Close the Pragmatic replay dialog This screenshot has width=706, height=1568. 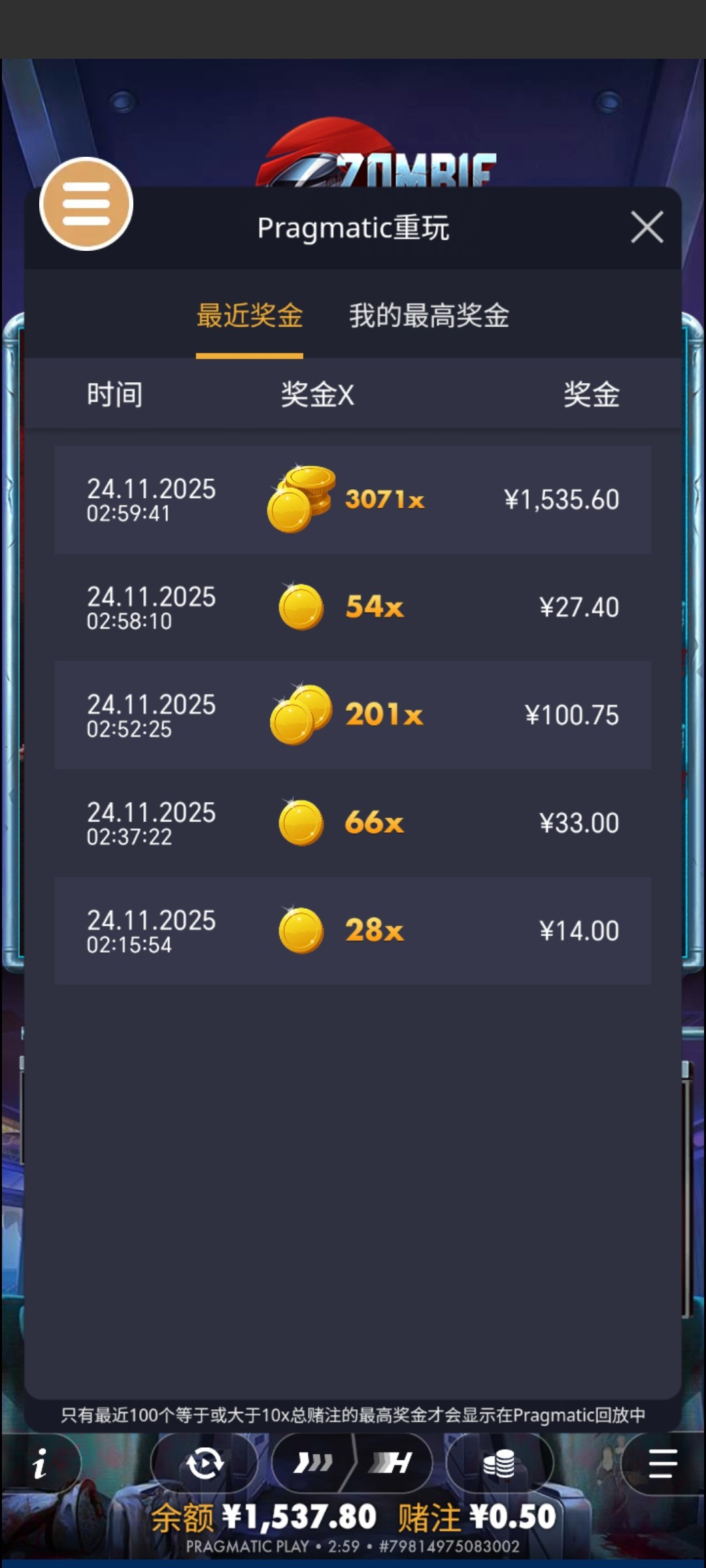pyautogui.click(x=647, y=227)
